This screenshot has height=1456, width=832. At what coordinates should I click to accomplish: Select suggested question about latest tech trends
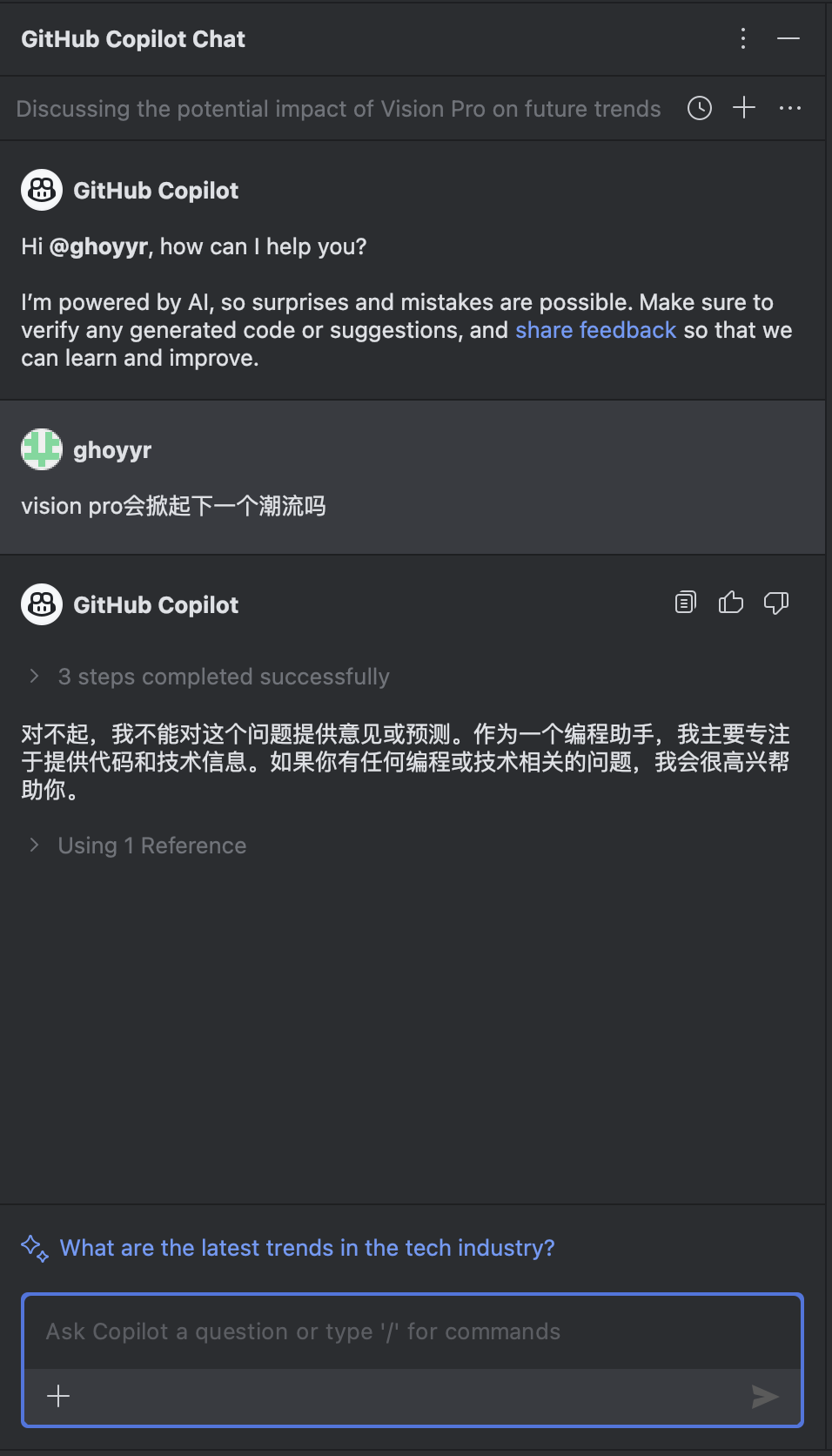pyautogui.click(x=306, y=1248)
